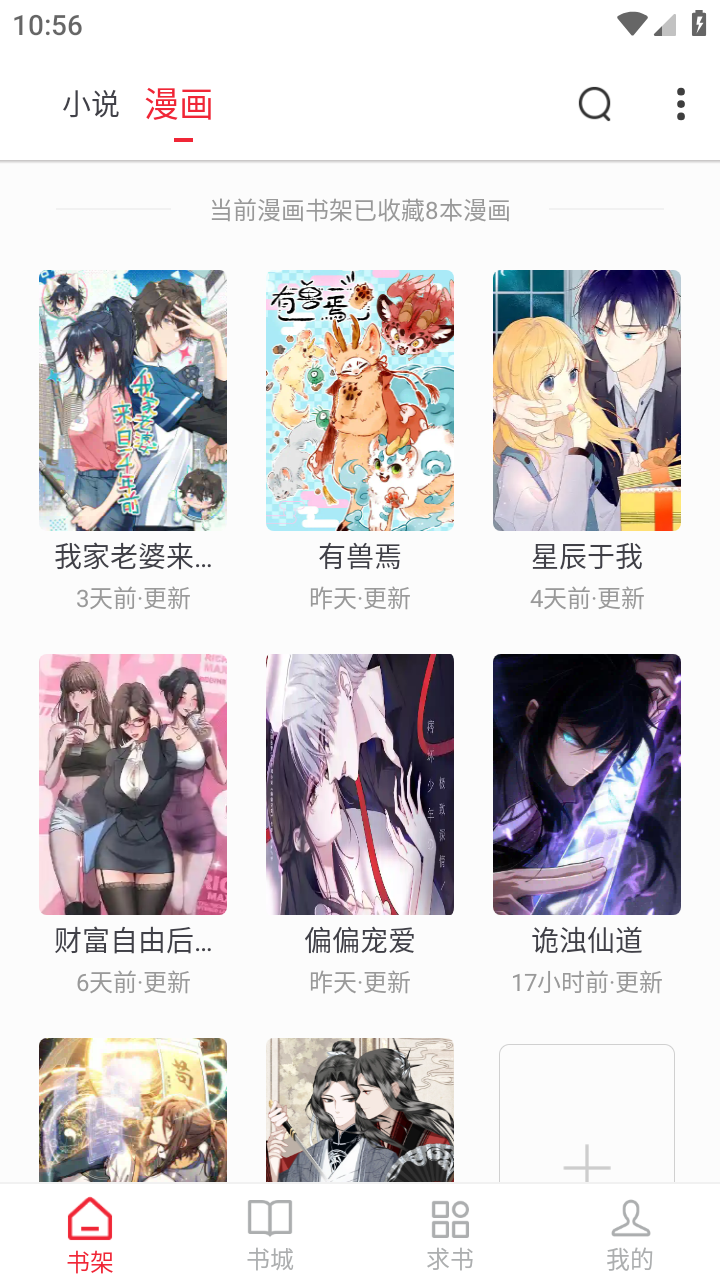This screenshot has width=720, height=1280.
Task: Open the search function
Action: pos(594,103)
